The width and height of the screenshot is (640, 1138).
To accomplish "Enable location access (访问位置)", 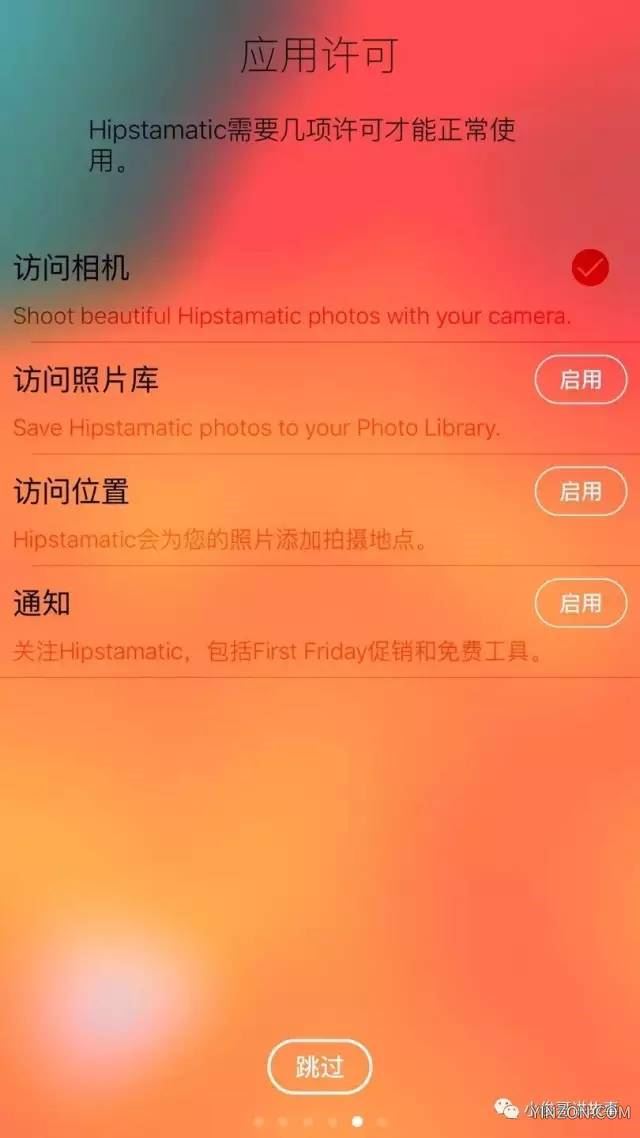I will (x=581, y=492).
